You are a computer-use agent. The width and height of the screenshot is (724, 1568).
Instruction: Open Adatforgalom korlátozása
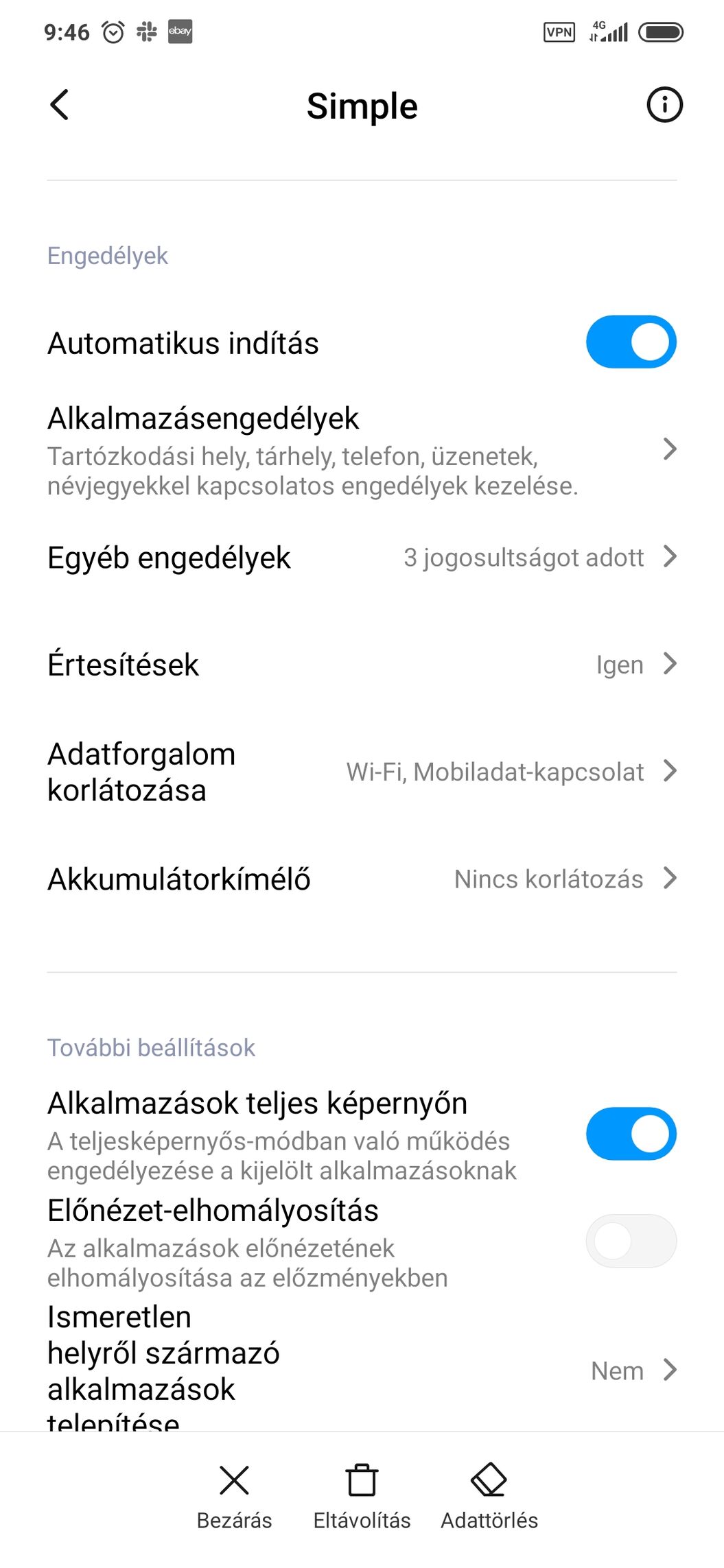point(362,772)
